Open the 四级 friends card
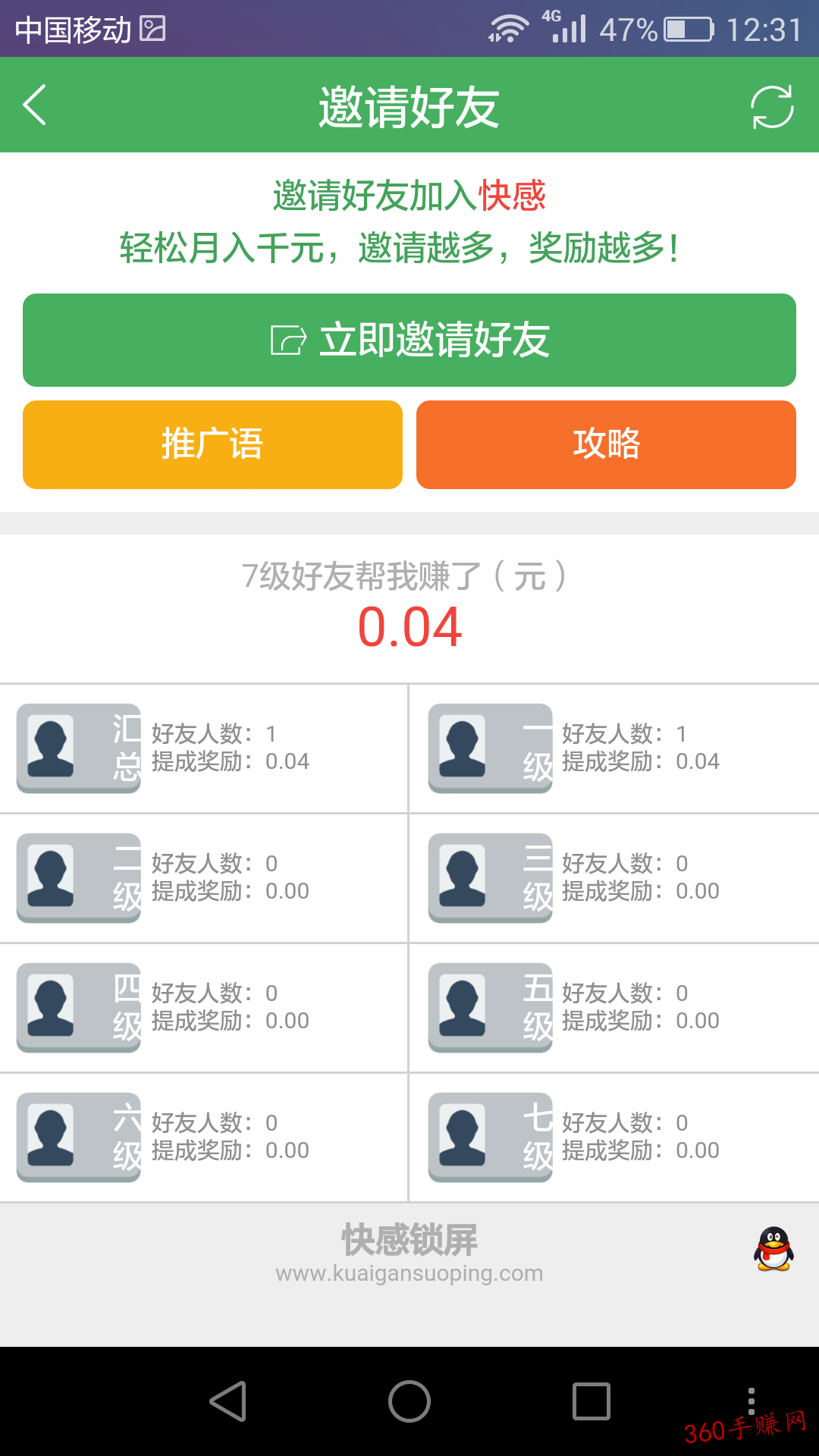Viewport: 819px width, 1456px height. [204, 1008]
